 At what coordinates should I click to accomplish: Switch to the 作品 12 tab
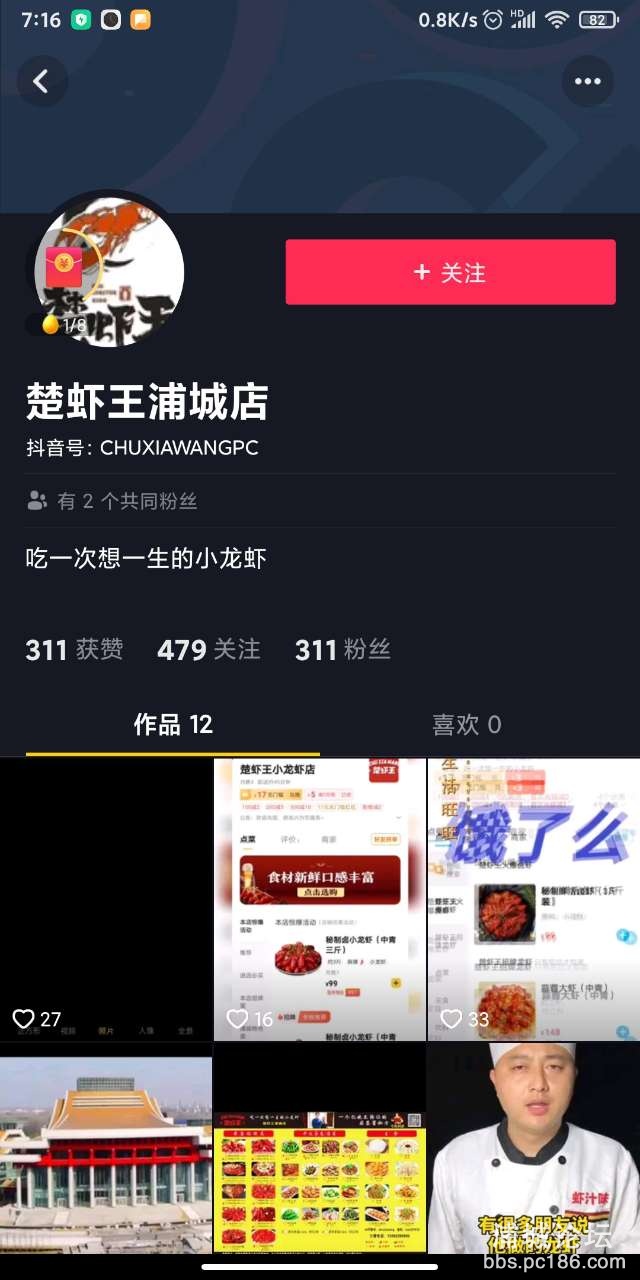(173, 725)
